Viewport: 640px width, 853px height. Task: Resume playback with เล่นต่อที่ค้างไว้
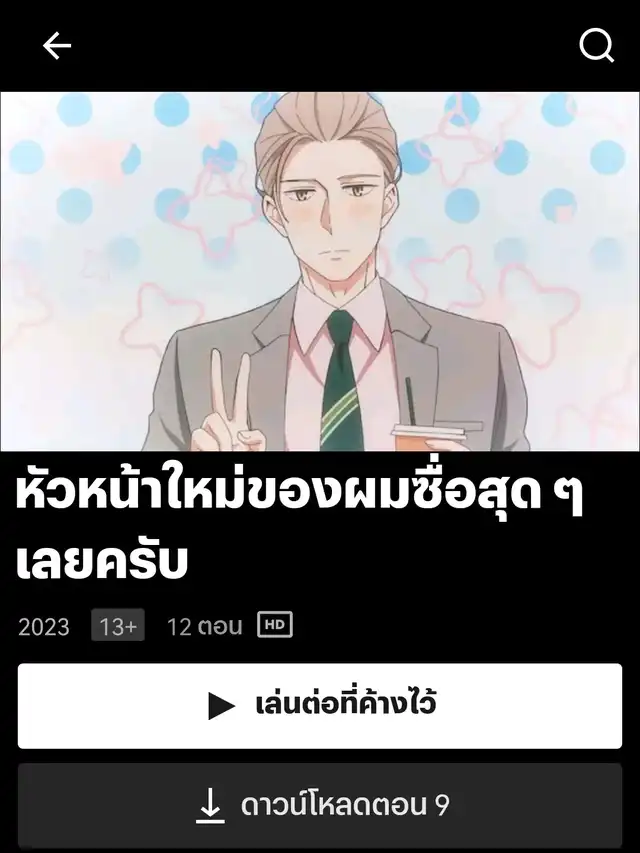click(x=320, y=705)
